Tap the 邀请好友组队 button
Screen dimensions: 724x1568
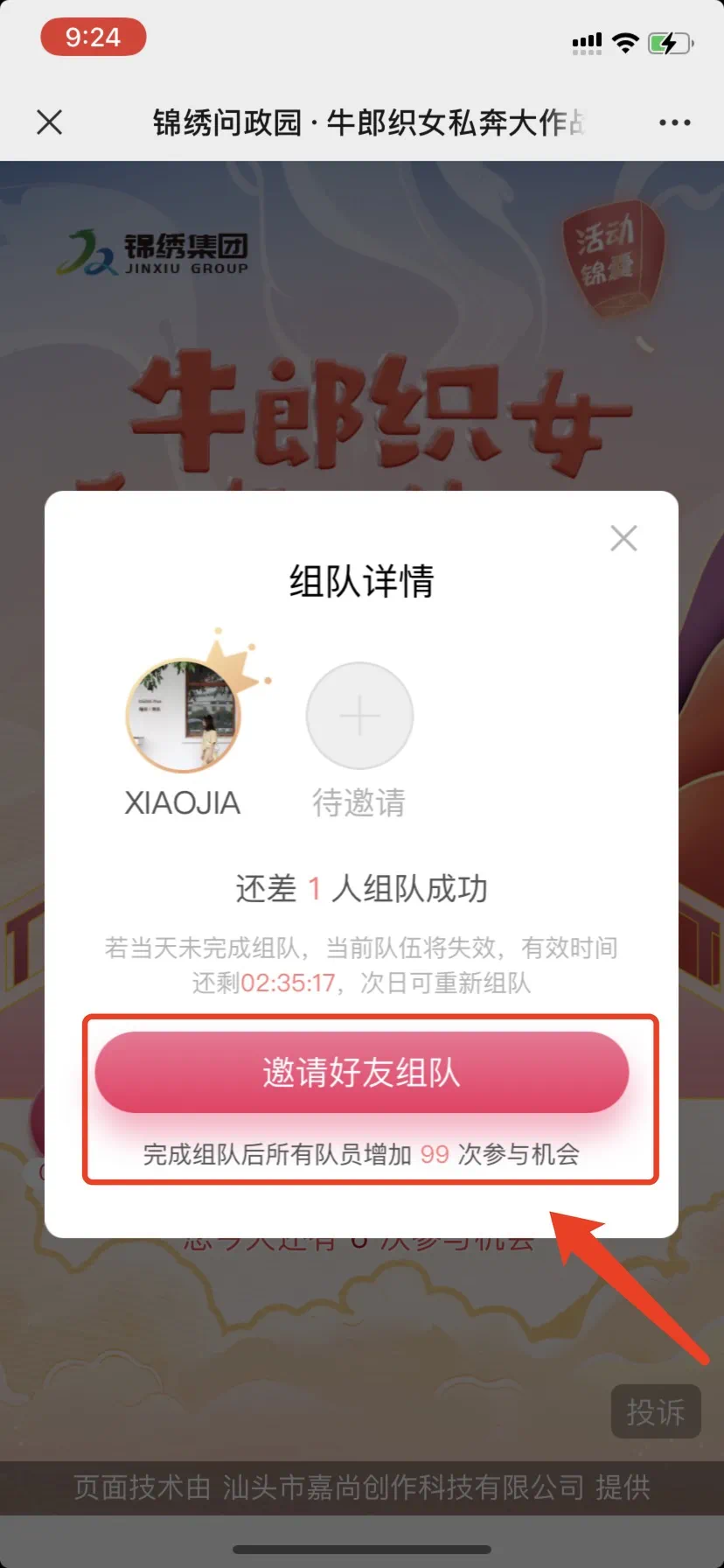click(x=362, y=1072)
